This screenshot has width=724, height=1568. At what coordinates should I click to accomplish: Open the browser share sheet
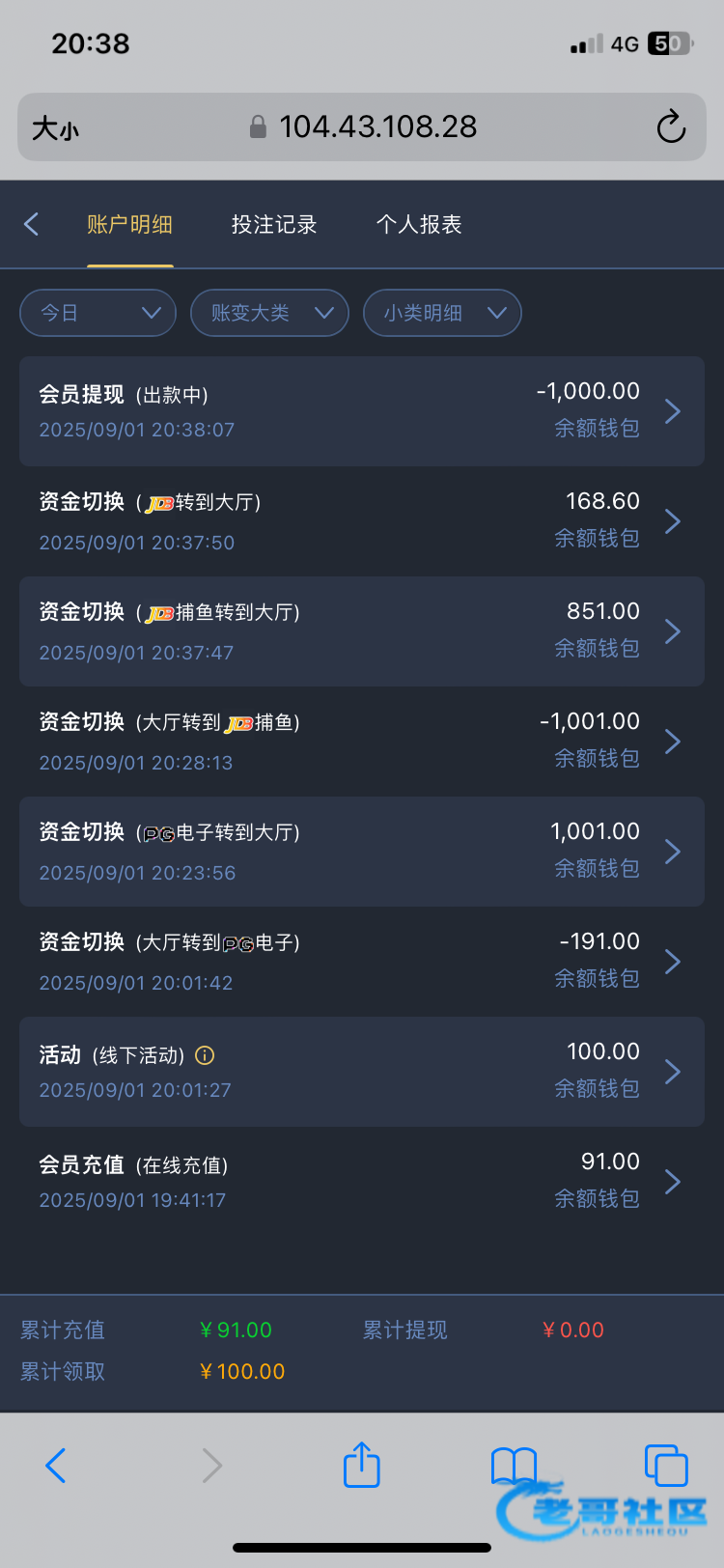coord(362,1465)
